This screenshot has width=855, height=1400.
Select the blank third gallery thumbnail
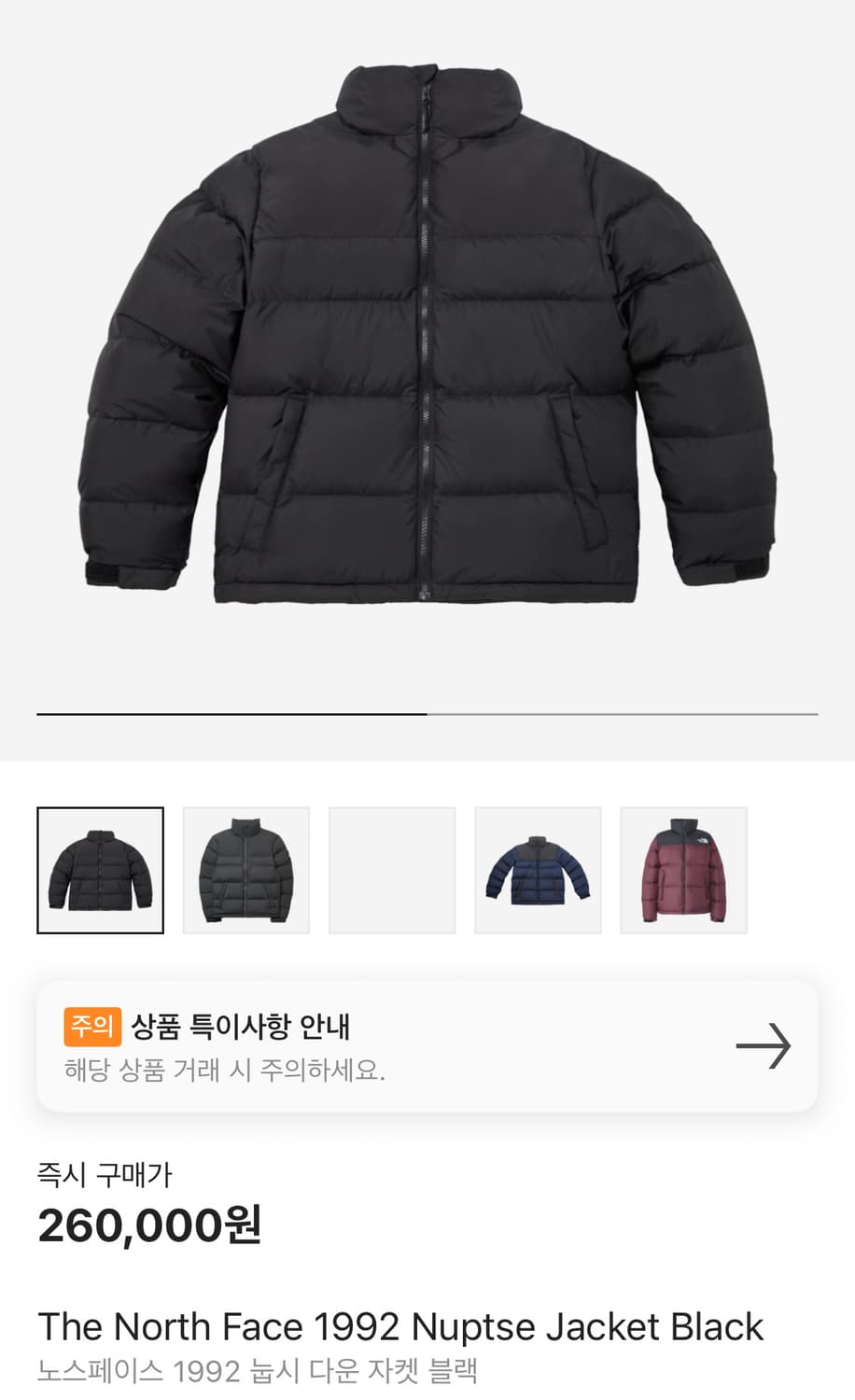click(x=393, y=868)
